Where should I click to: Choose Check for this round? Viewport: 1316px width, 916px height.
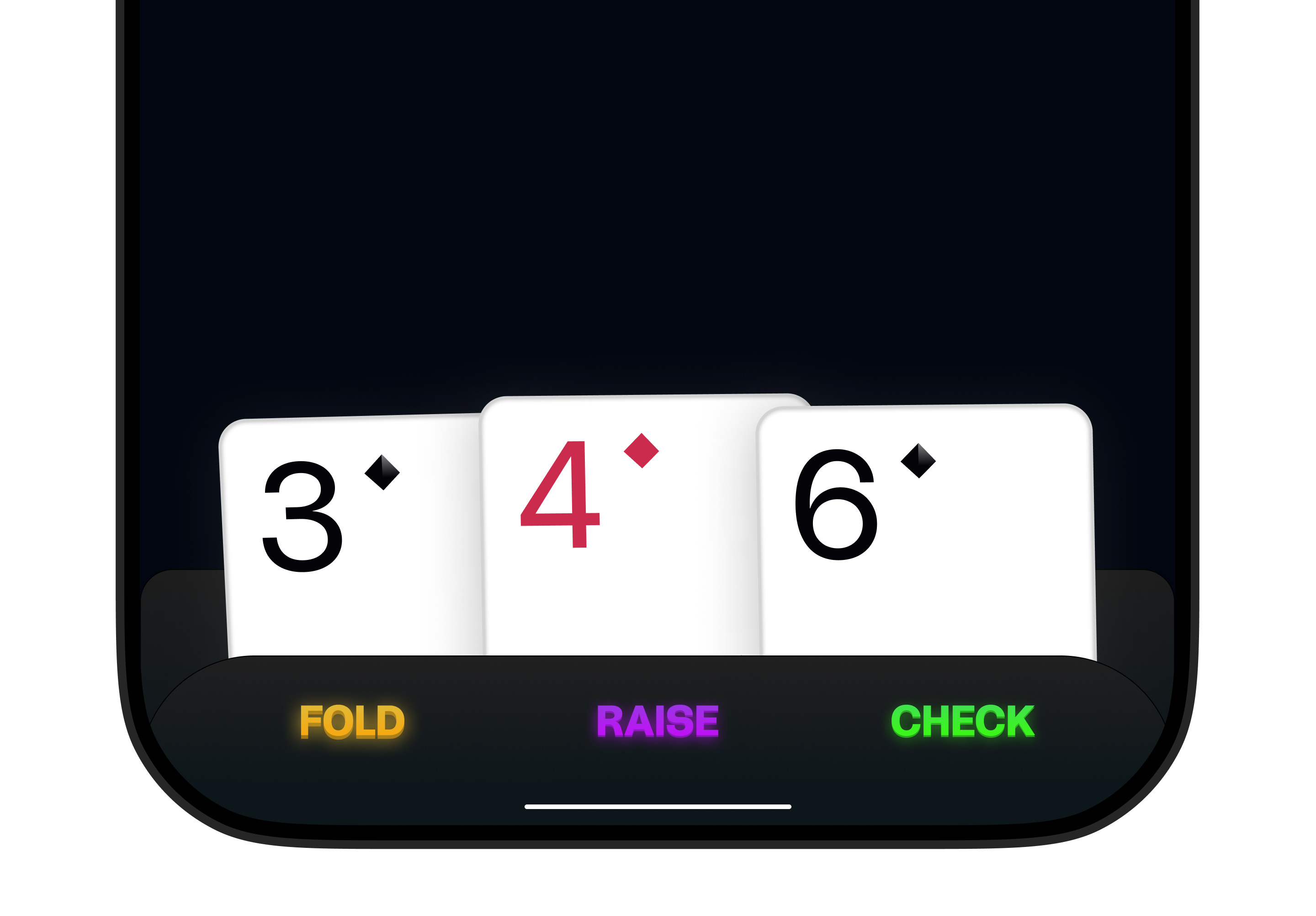(x=962, y=721)
